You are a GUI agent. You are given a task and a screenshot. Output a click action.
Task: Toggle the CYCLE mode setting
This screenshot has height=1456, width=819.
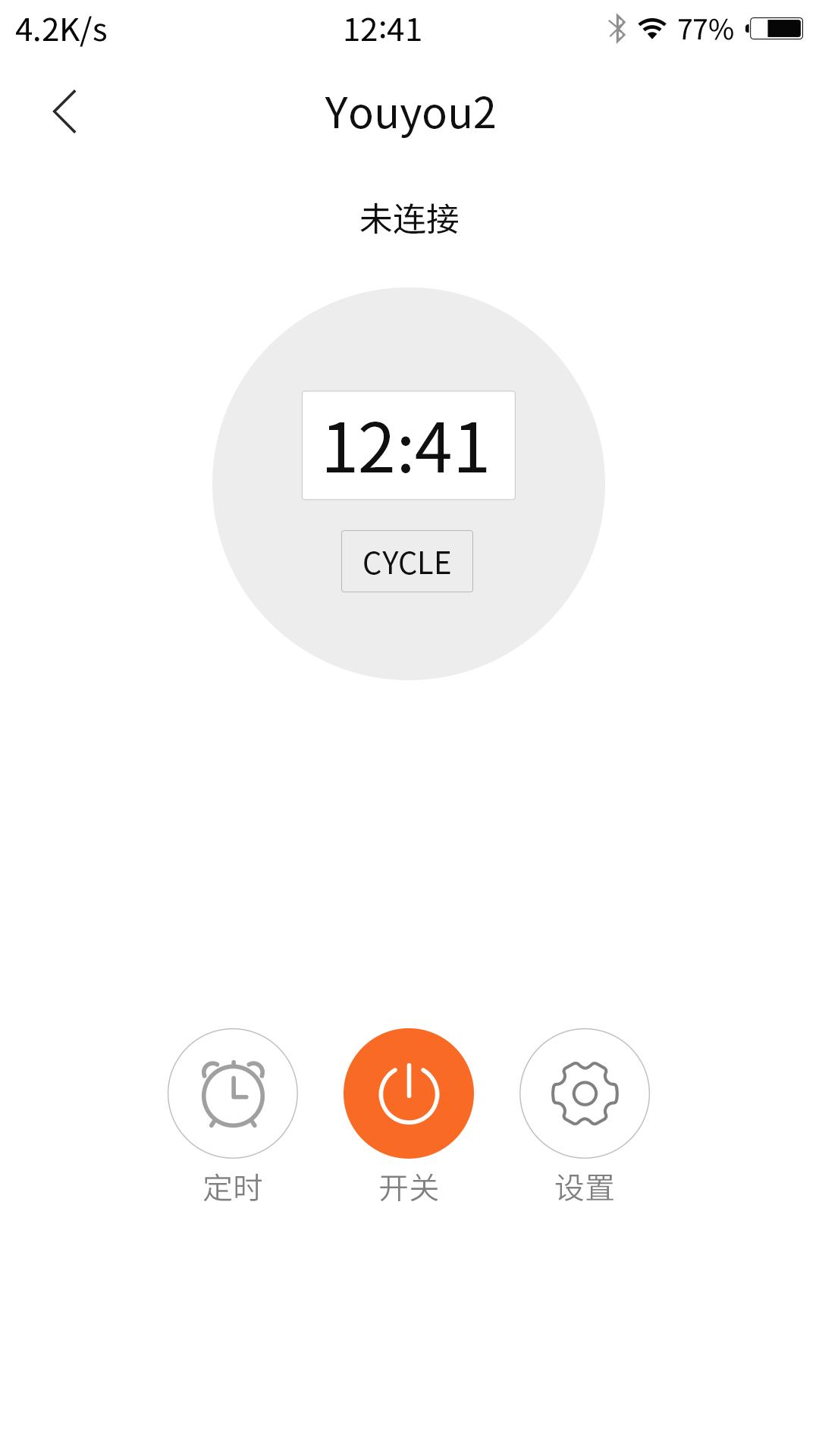pyautogui.click(x=407, y=561)
